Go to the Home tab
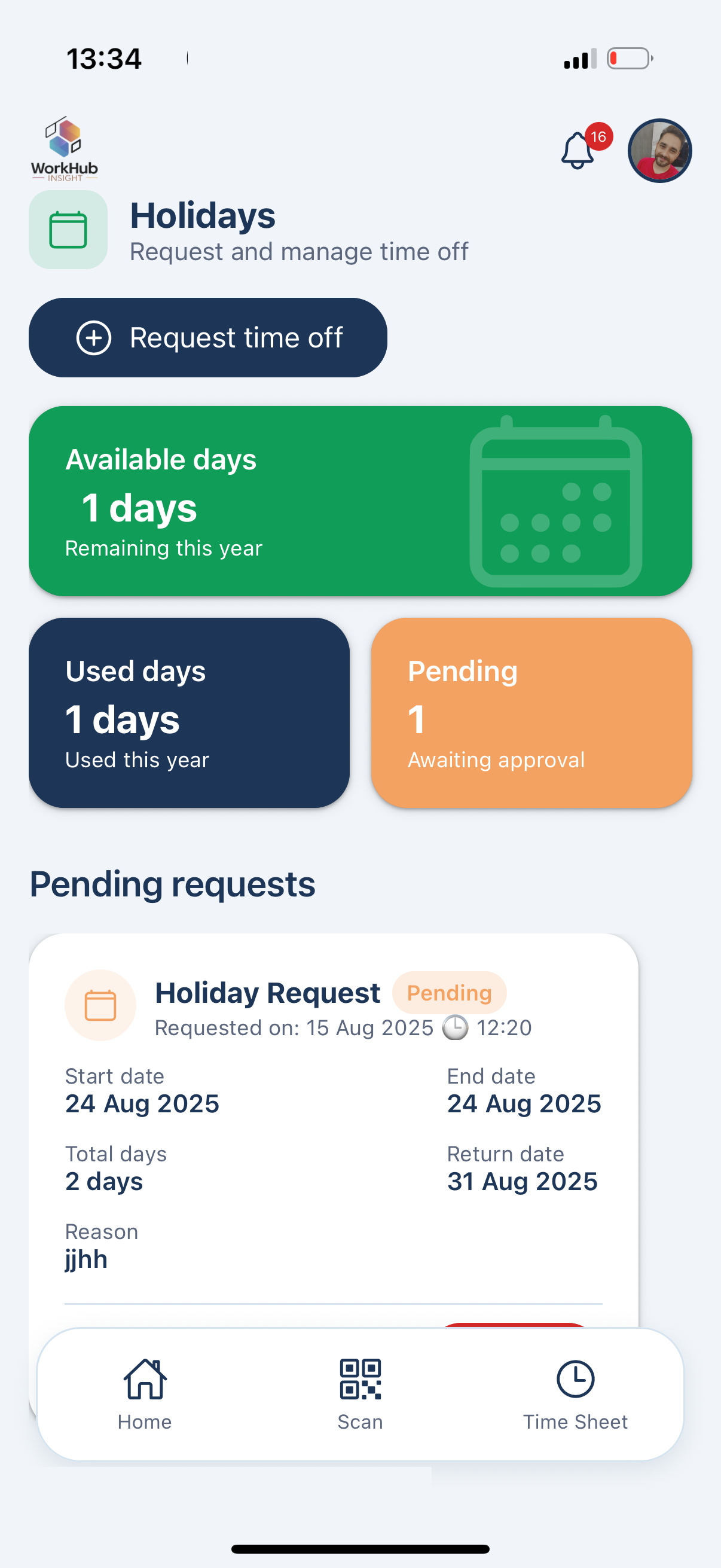This screenshot has height=1568, width=721. click(145, 1393)
